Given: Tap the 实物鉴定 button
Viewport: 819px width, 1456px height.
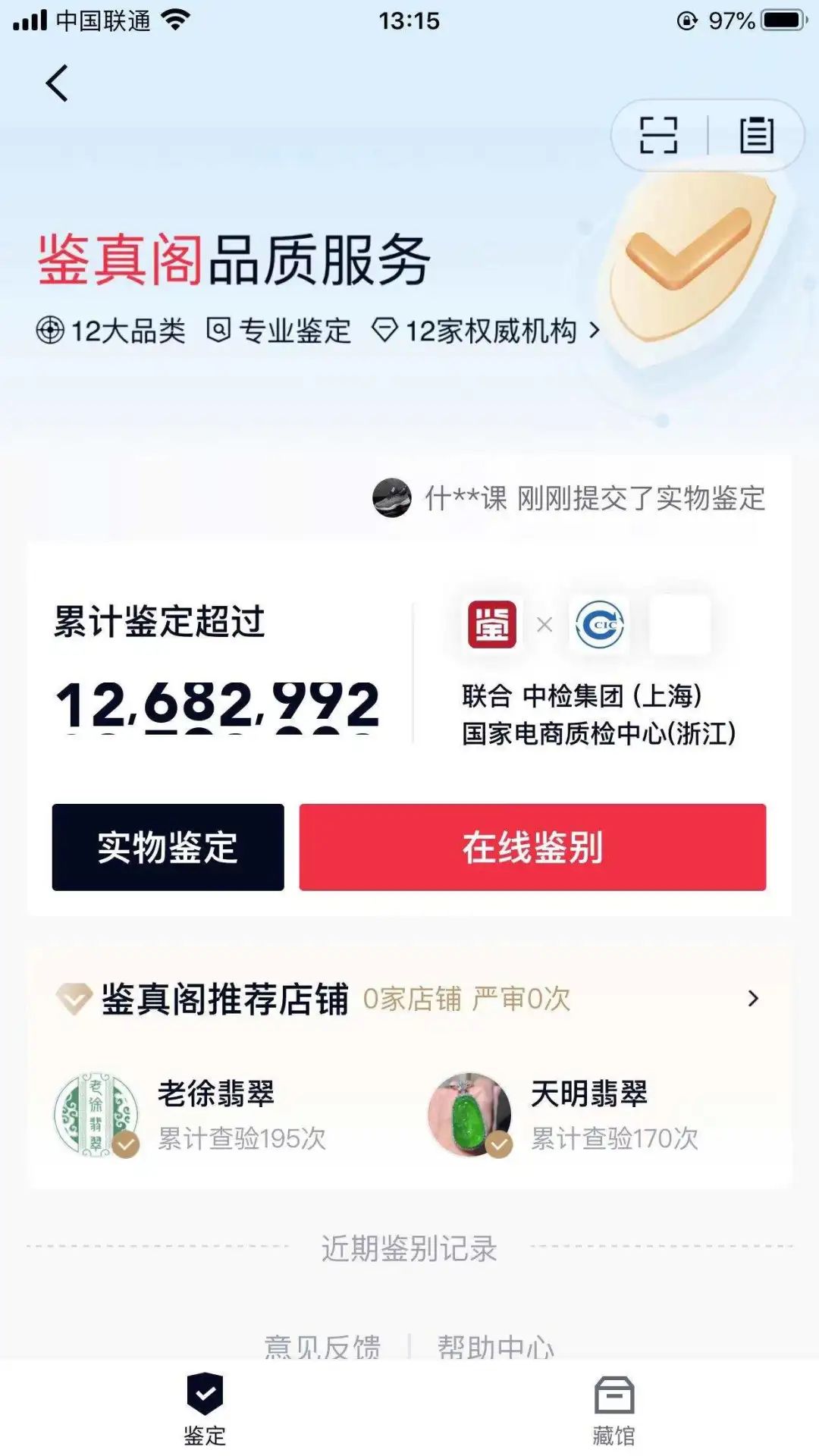Looking at the screenshot, I should tap(168, 847).
